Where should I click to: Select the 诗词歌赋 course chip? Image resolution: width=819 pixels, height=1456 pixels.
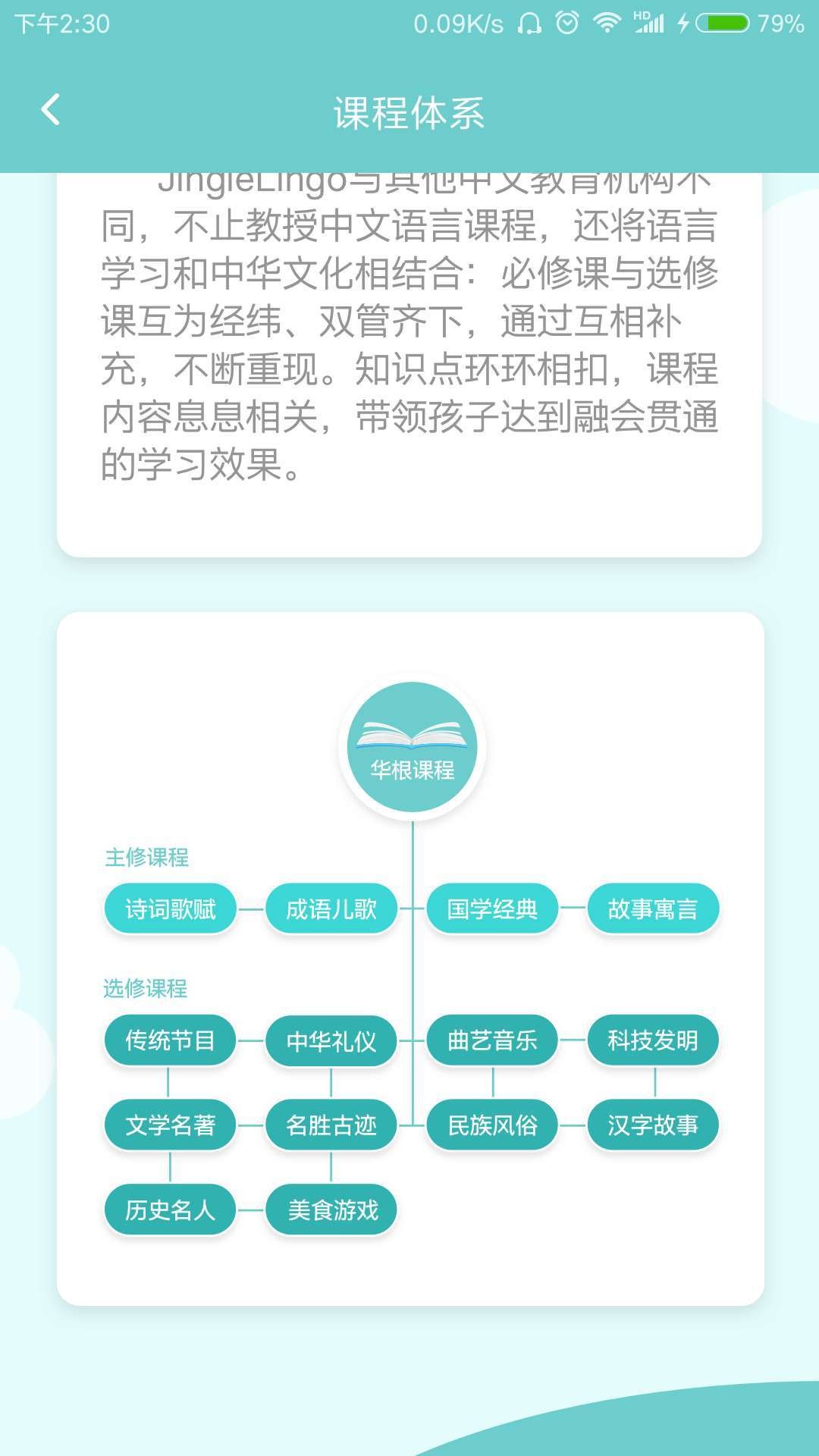click(170, 908)
